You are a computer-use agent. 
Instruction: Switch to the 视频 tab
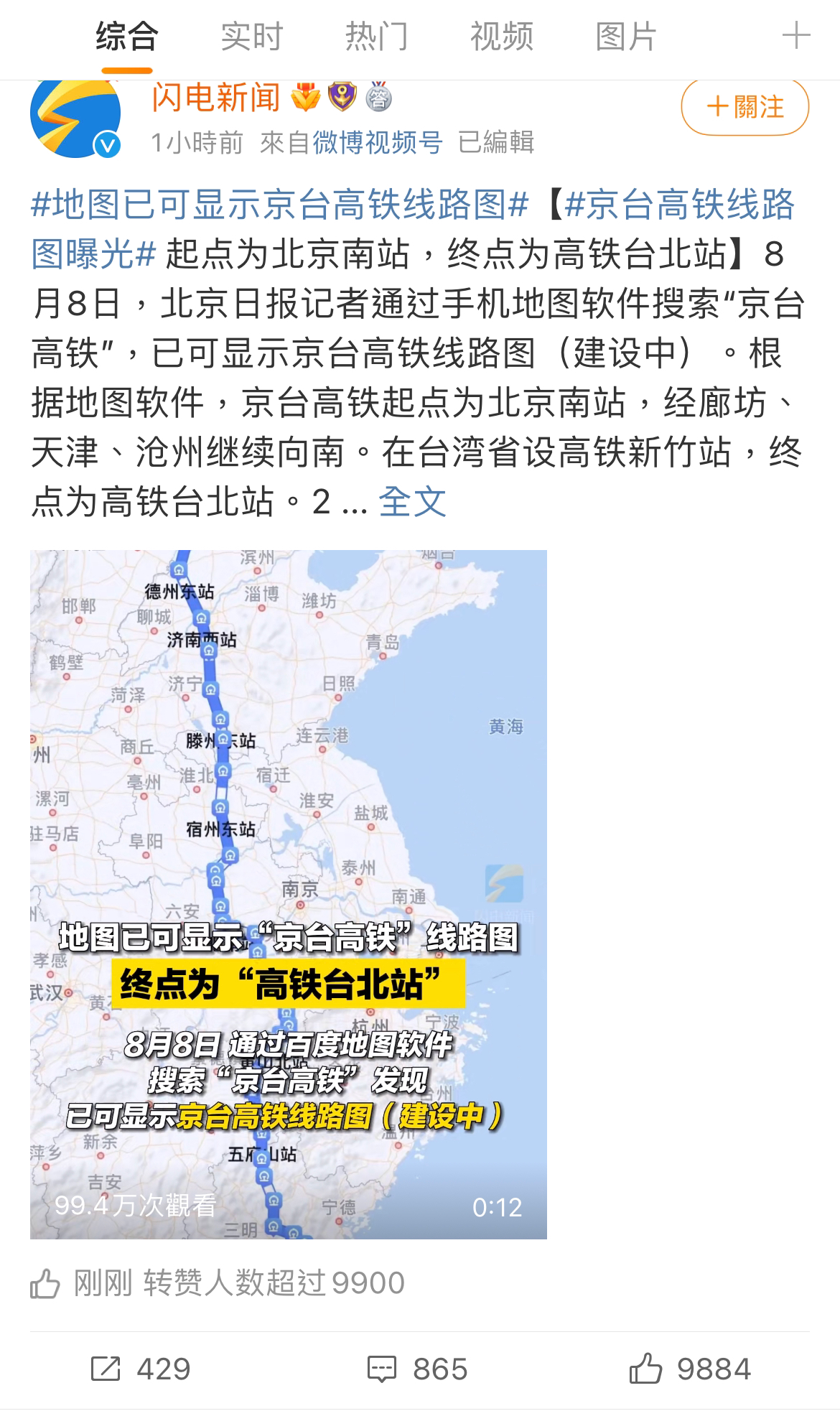pyautogui.click(x=501, y=37)
